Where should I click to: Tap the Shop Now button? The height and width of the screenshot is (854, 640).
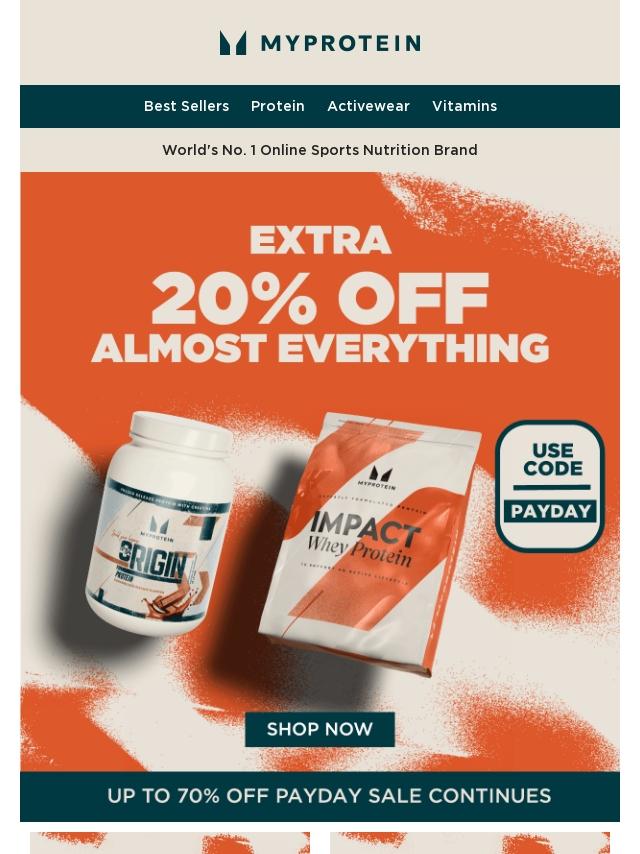tap(319, 729)
